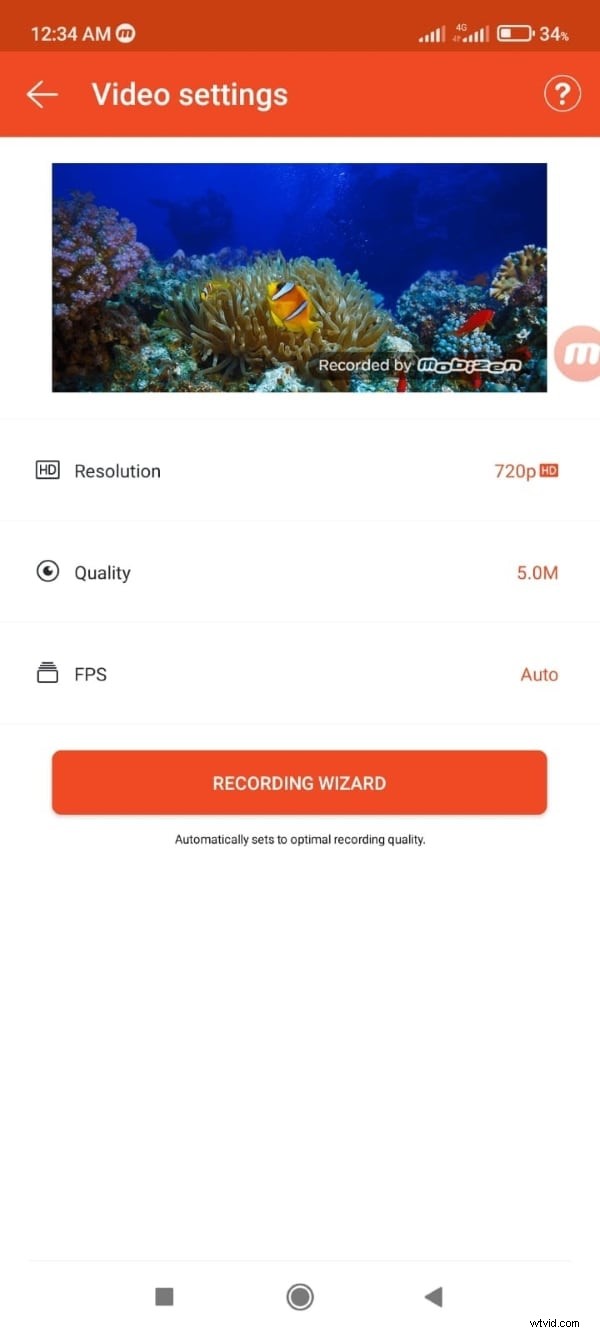Go back from Video settings

(x=42, y=95)
